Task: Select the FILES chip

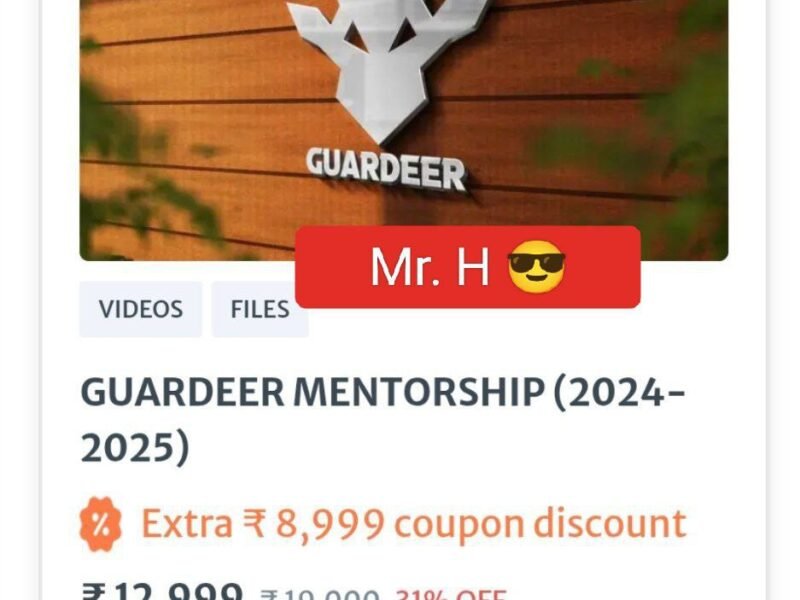Action: [260, 309]
